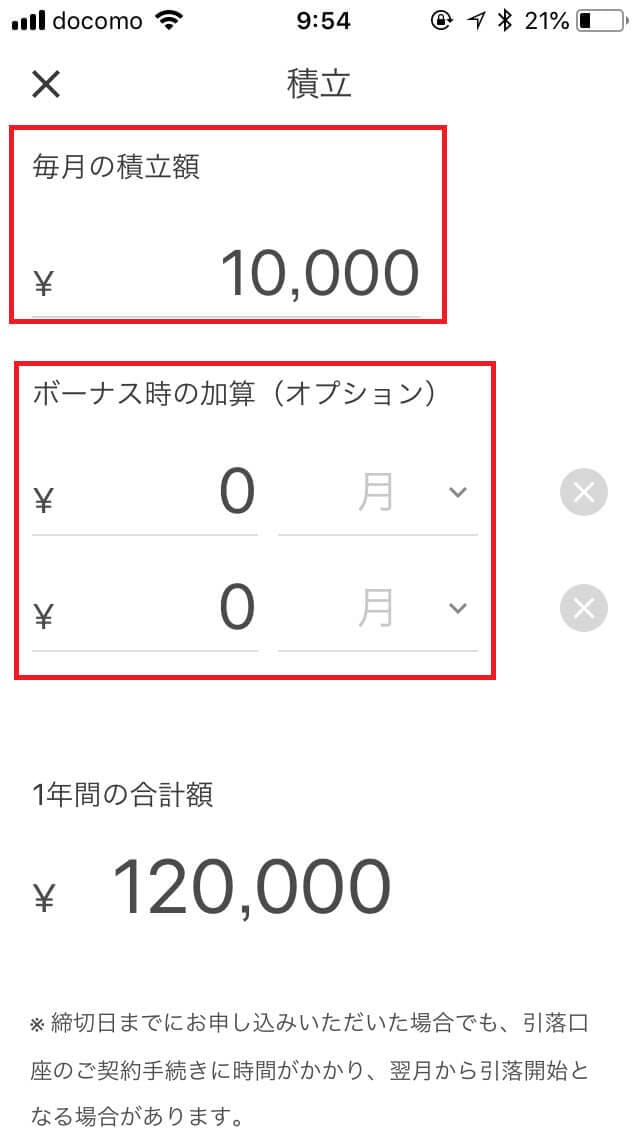Close the 積立 screen with the X
640x1136 pixels.
click(x=46, y=85)
